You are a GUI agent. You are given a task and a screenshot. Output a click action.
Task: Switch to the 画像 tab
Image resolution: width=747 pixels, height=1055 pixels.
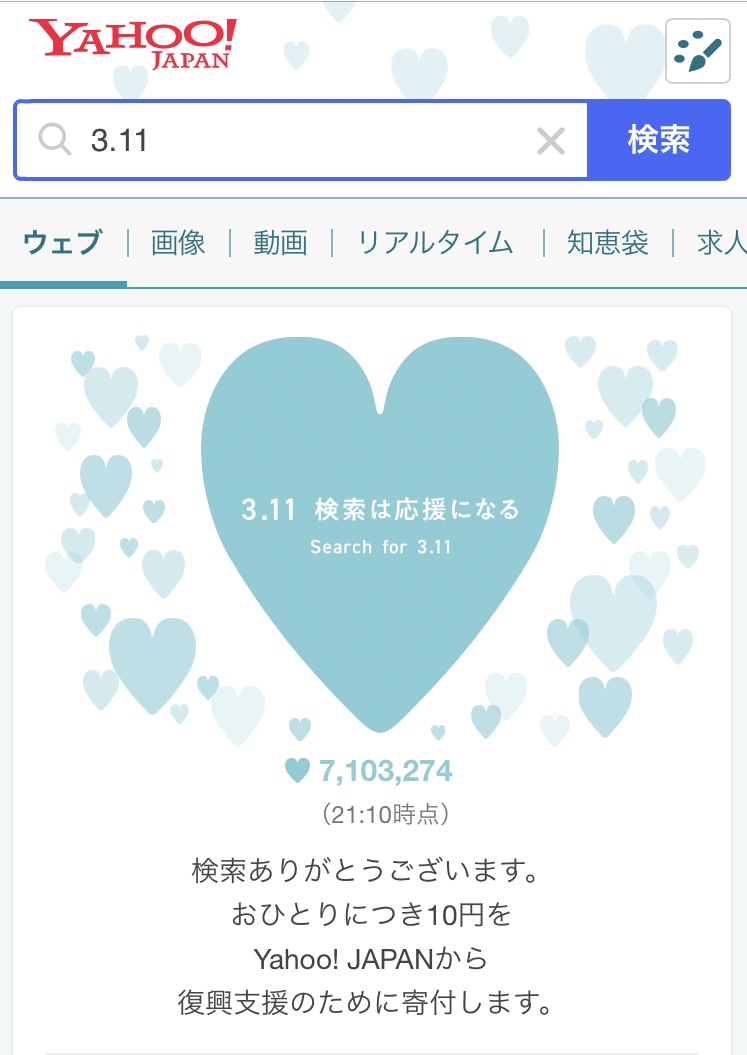(x=180, y=242)
